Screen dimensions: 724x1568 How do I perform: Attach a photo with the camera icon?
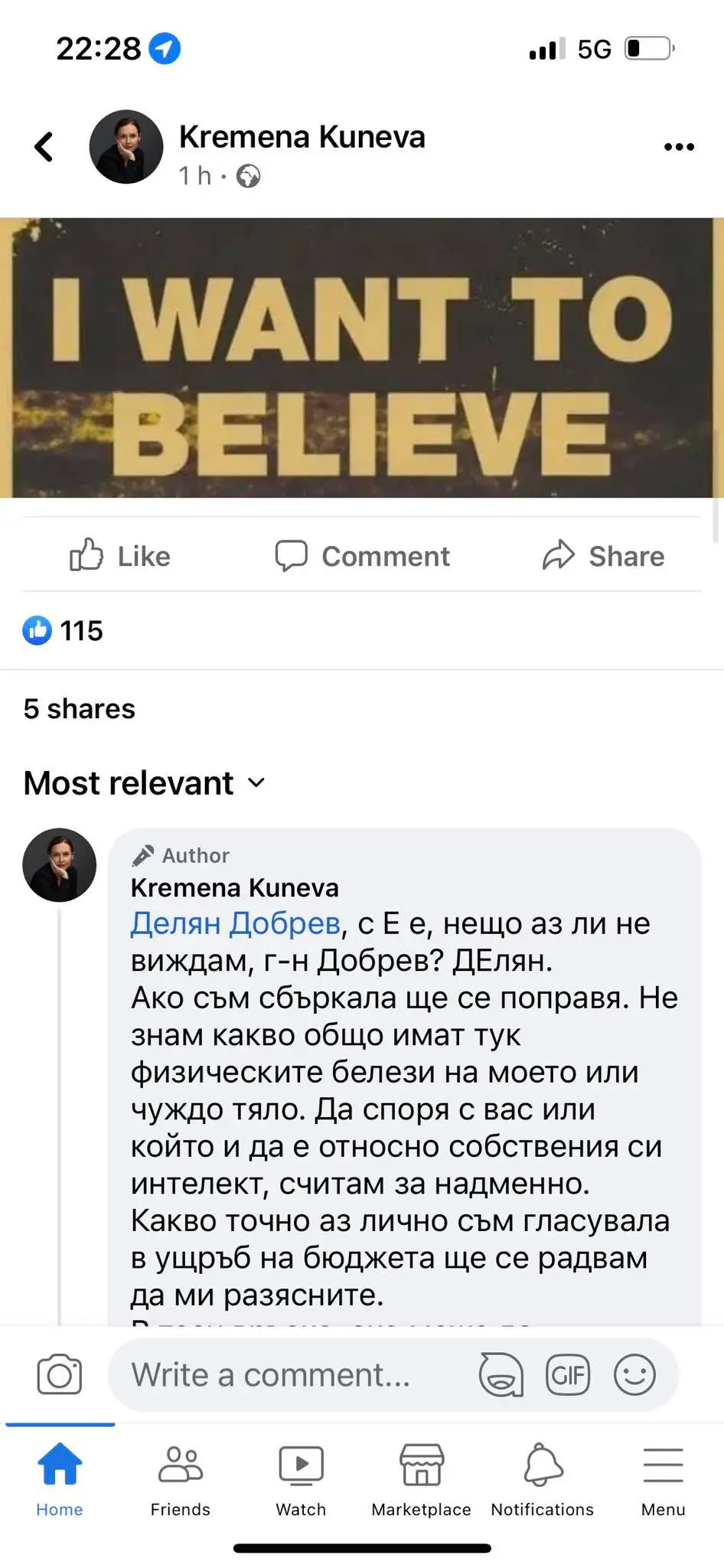pos(60,1375)
